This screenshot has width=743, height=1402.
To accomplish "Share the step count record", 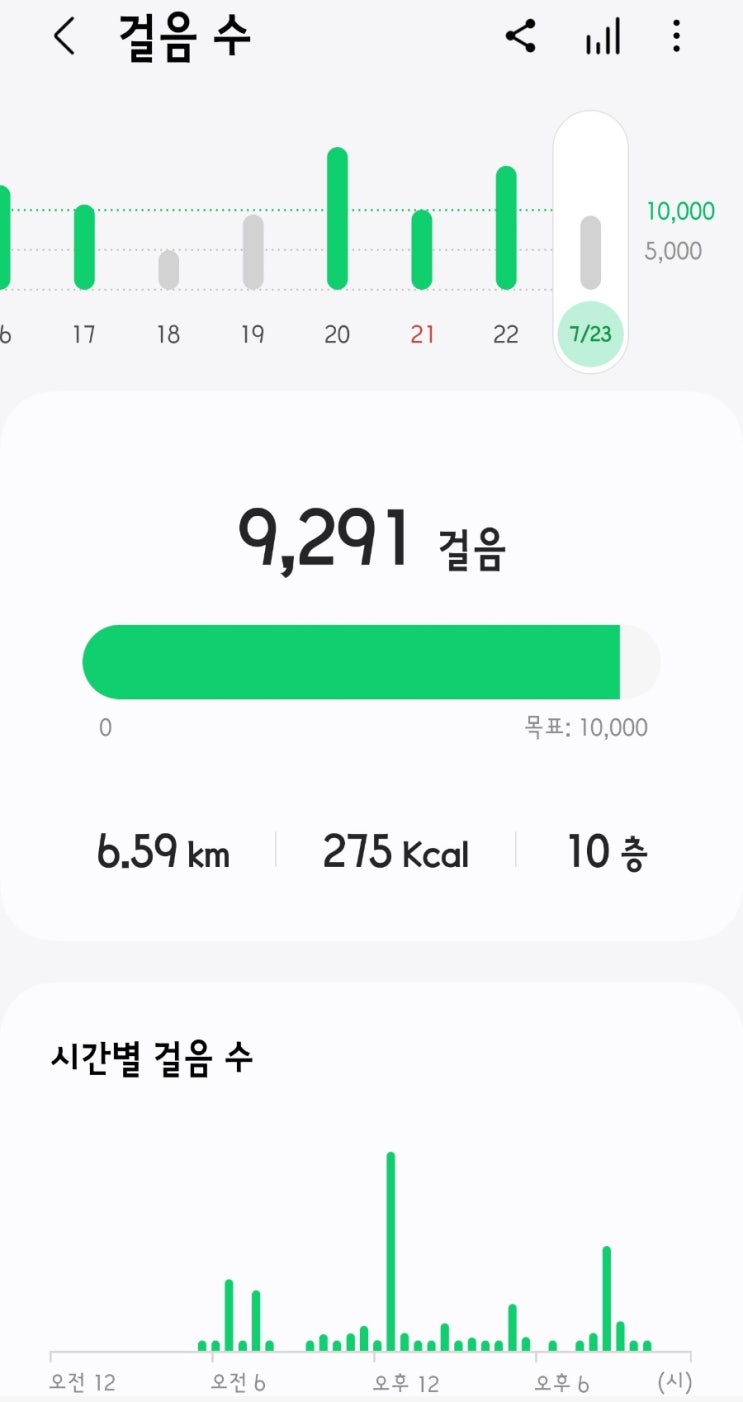I will pyautogui.click(x=520, y=37).
